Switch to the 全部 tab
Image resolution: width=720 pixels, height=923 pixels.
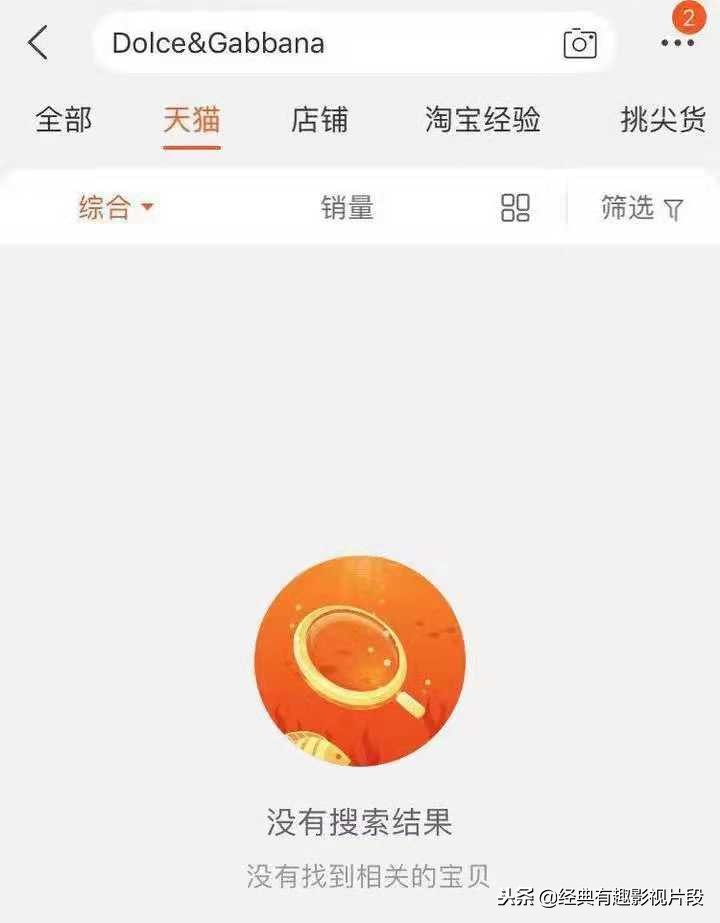point(62,120)
